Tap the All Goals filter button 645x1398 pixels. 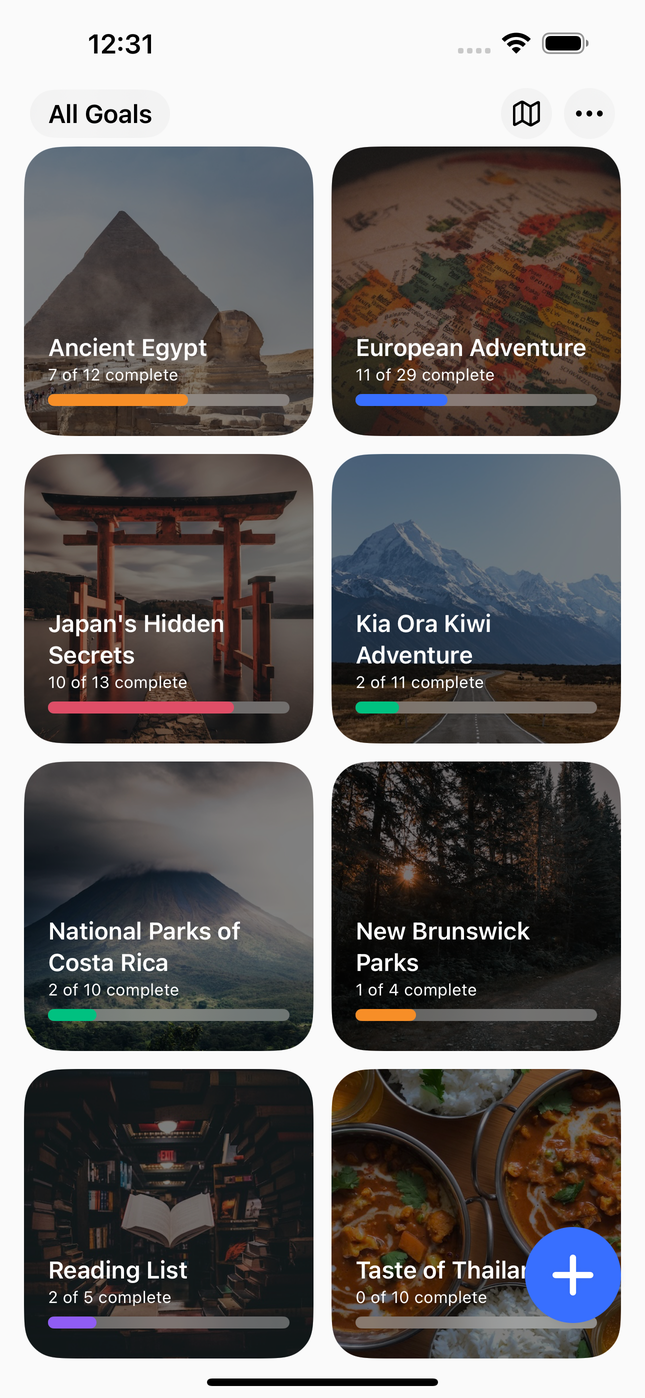[100, 114]
